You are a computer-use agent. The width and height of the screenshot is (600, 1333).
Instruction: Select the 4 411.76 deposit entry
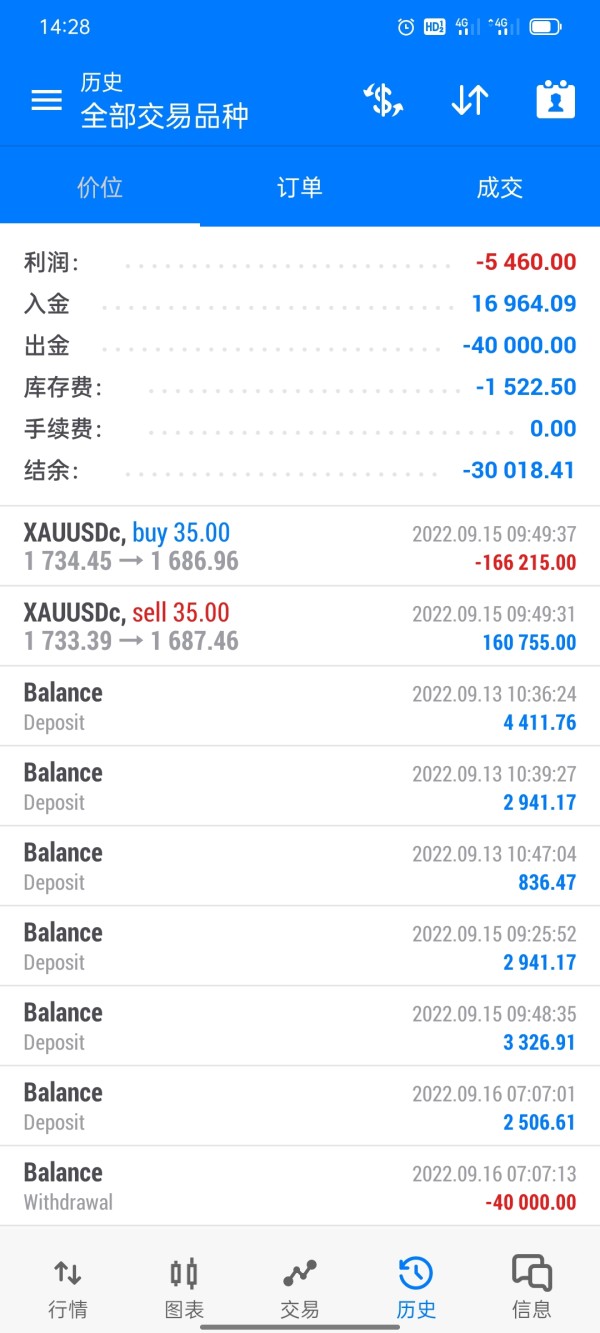[x=300, y=706]
